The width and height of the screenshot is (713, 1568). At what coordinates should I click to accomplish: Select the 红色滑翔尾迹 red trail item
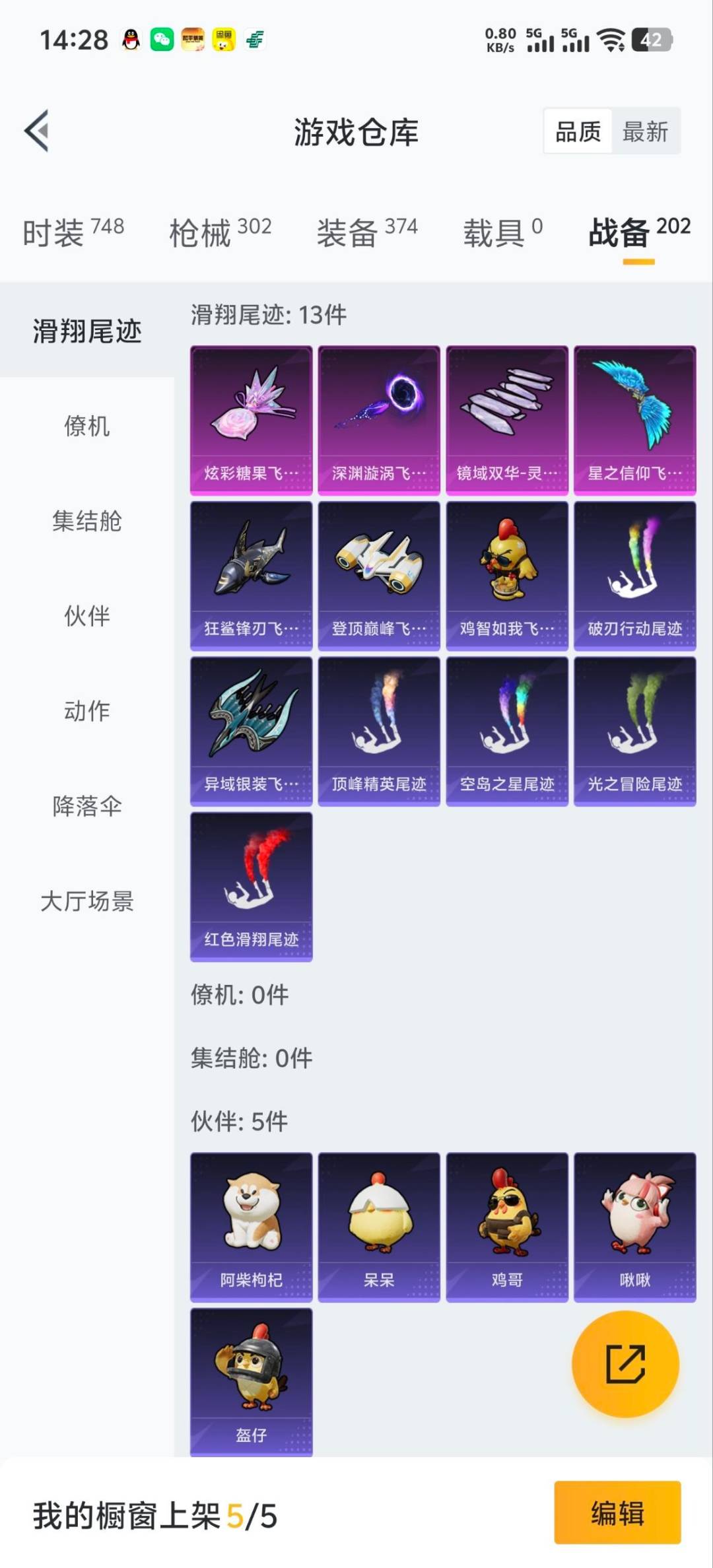pyautogui.click(x=252, y=888)
